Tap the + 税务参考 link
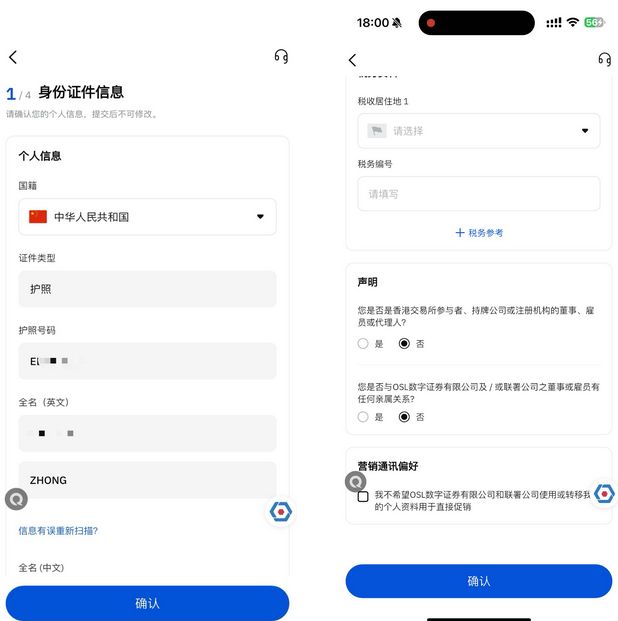Image resolution: width=618 pixels, height=621 pixels. pos(479,233)
